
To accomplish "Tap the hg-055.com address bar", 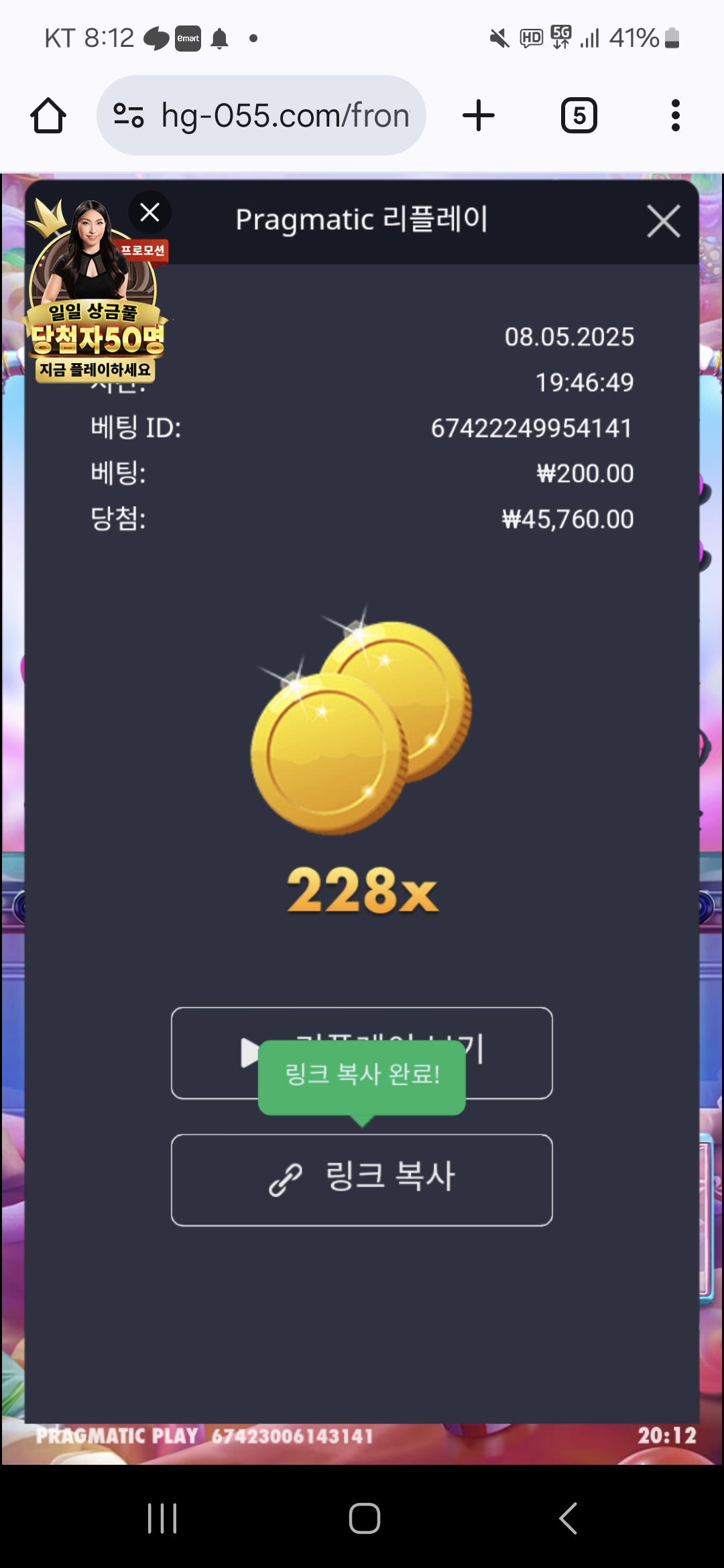I will click(285, 115).
